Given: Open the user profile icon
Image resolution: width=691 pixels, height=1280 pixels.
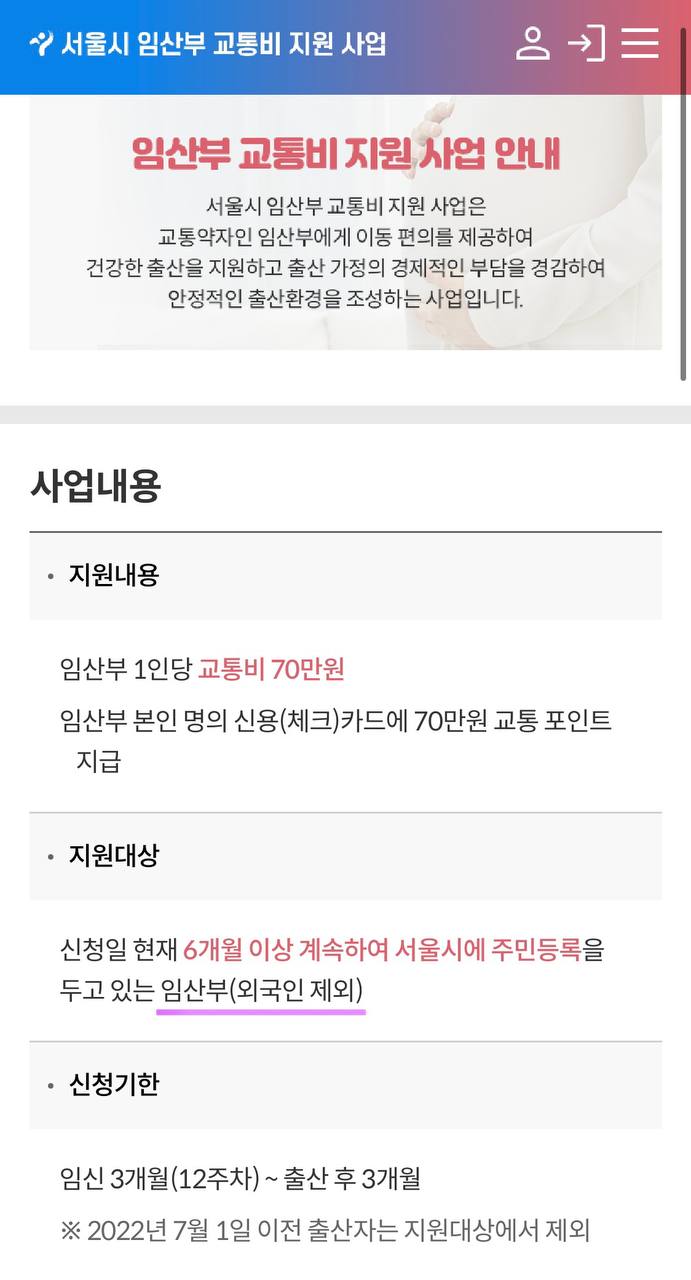Looking at the screenshot, I should tap(533, 43).
